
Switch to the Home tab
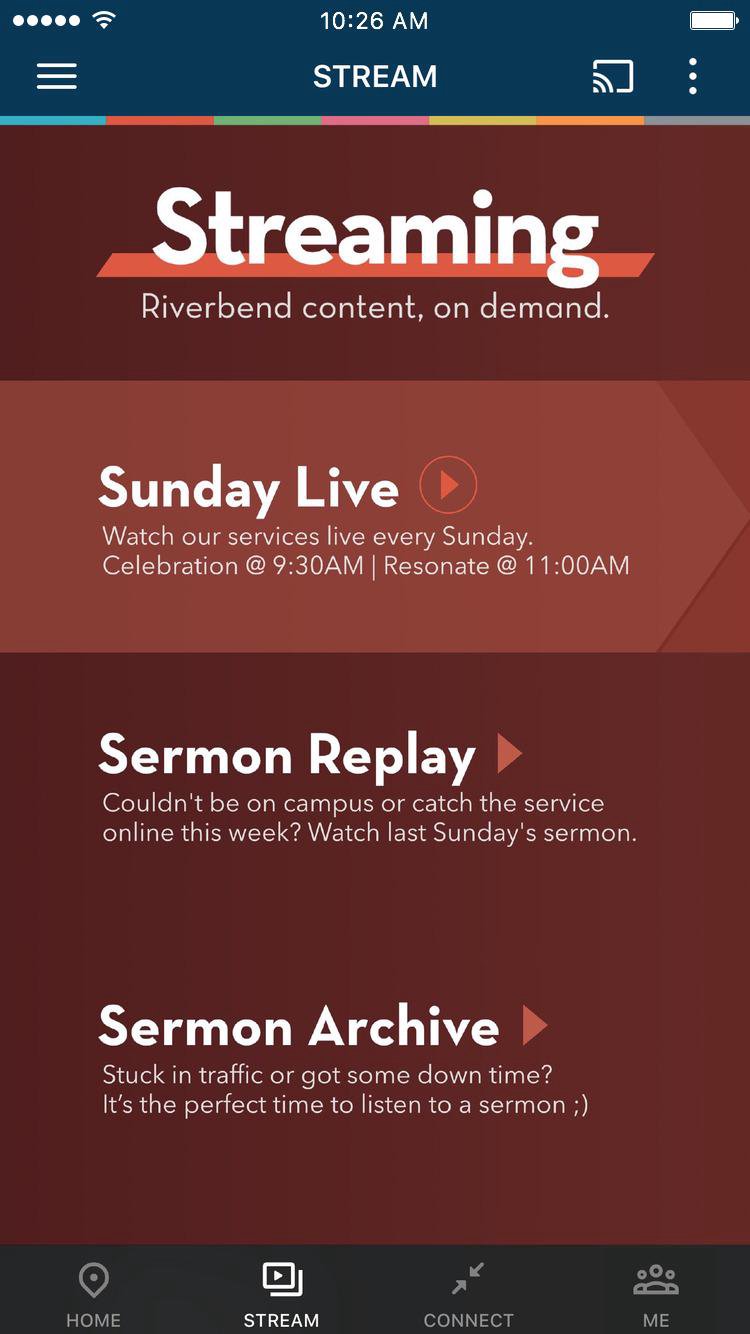[x=94, y=1294]
